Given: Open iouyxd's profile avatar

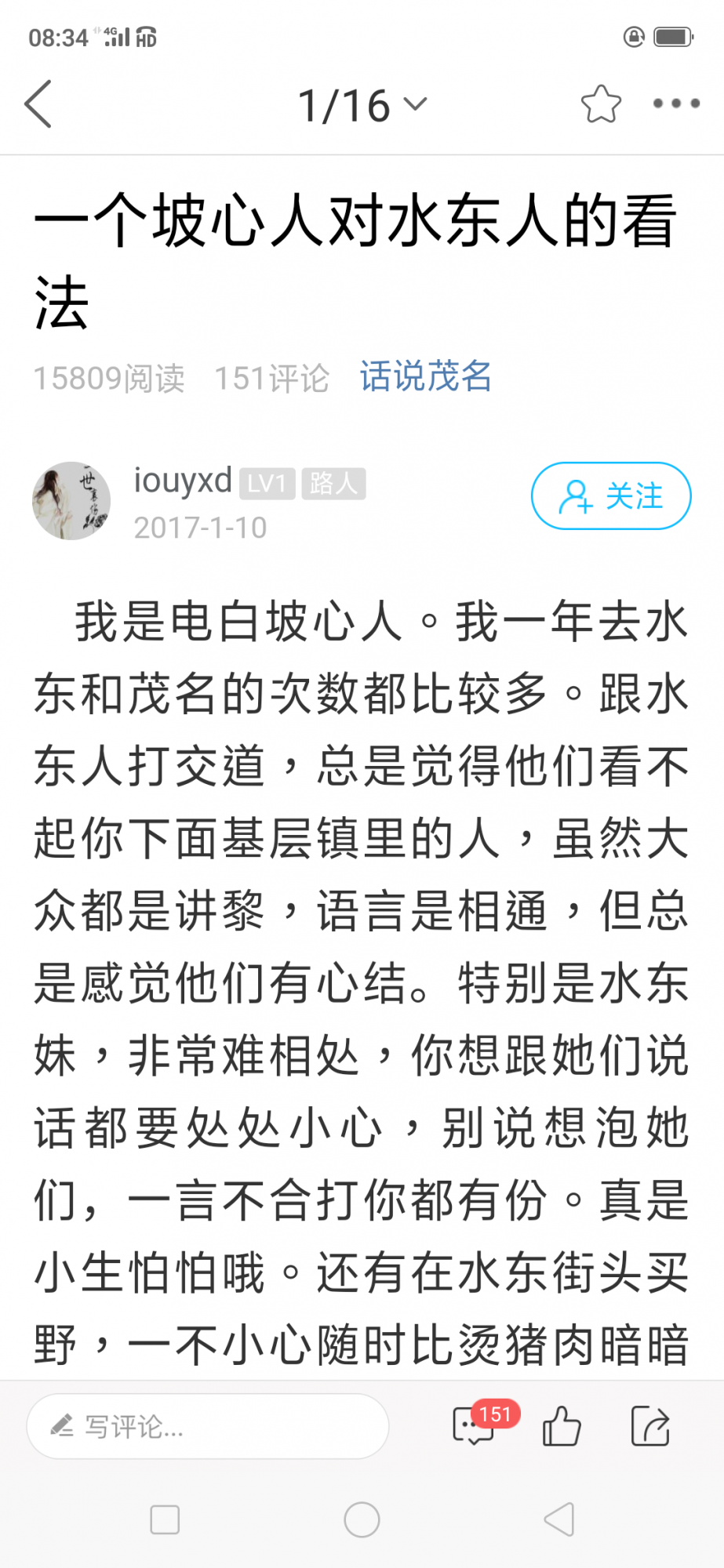Looking at the screenshot, I should [x=71, y=500].
